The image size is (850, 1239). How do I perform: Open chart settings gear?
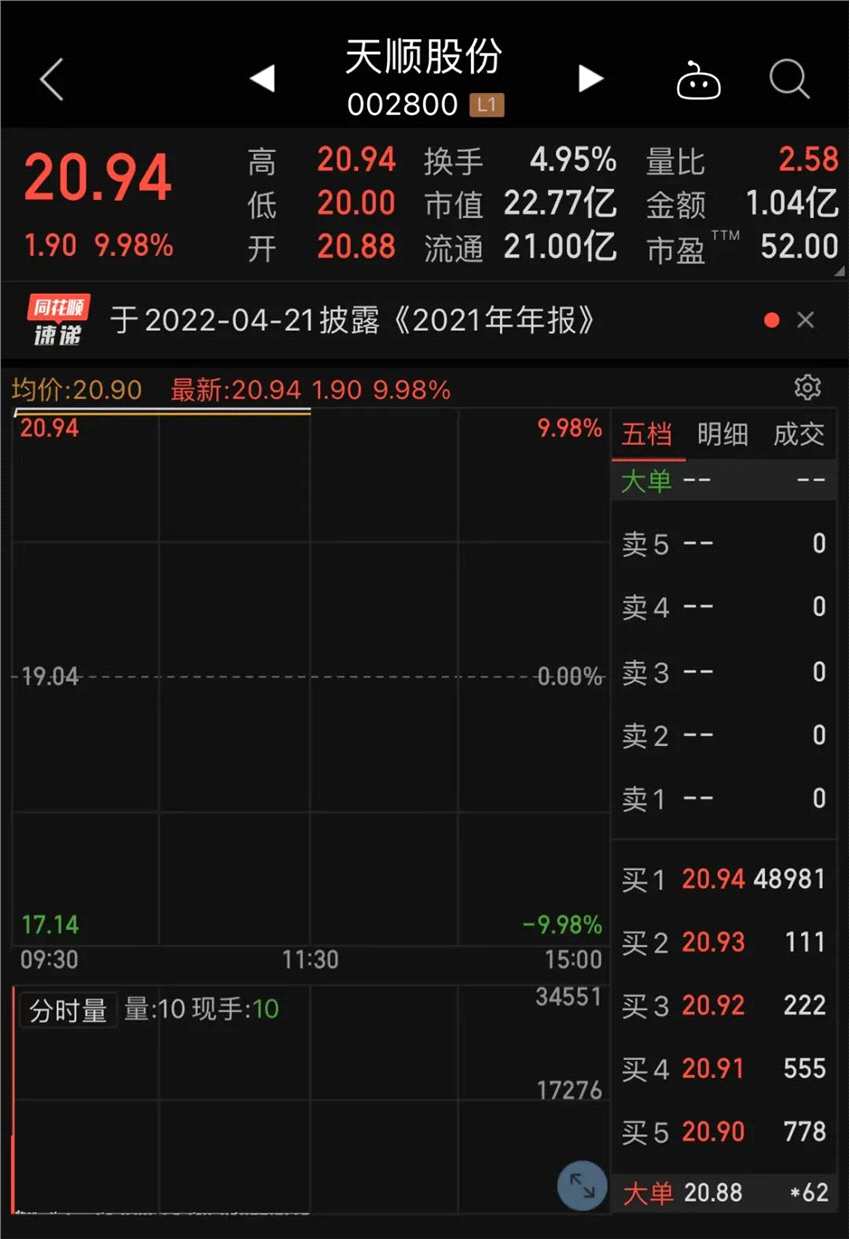pyautogui.click(x=807, y=388)
